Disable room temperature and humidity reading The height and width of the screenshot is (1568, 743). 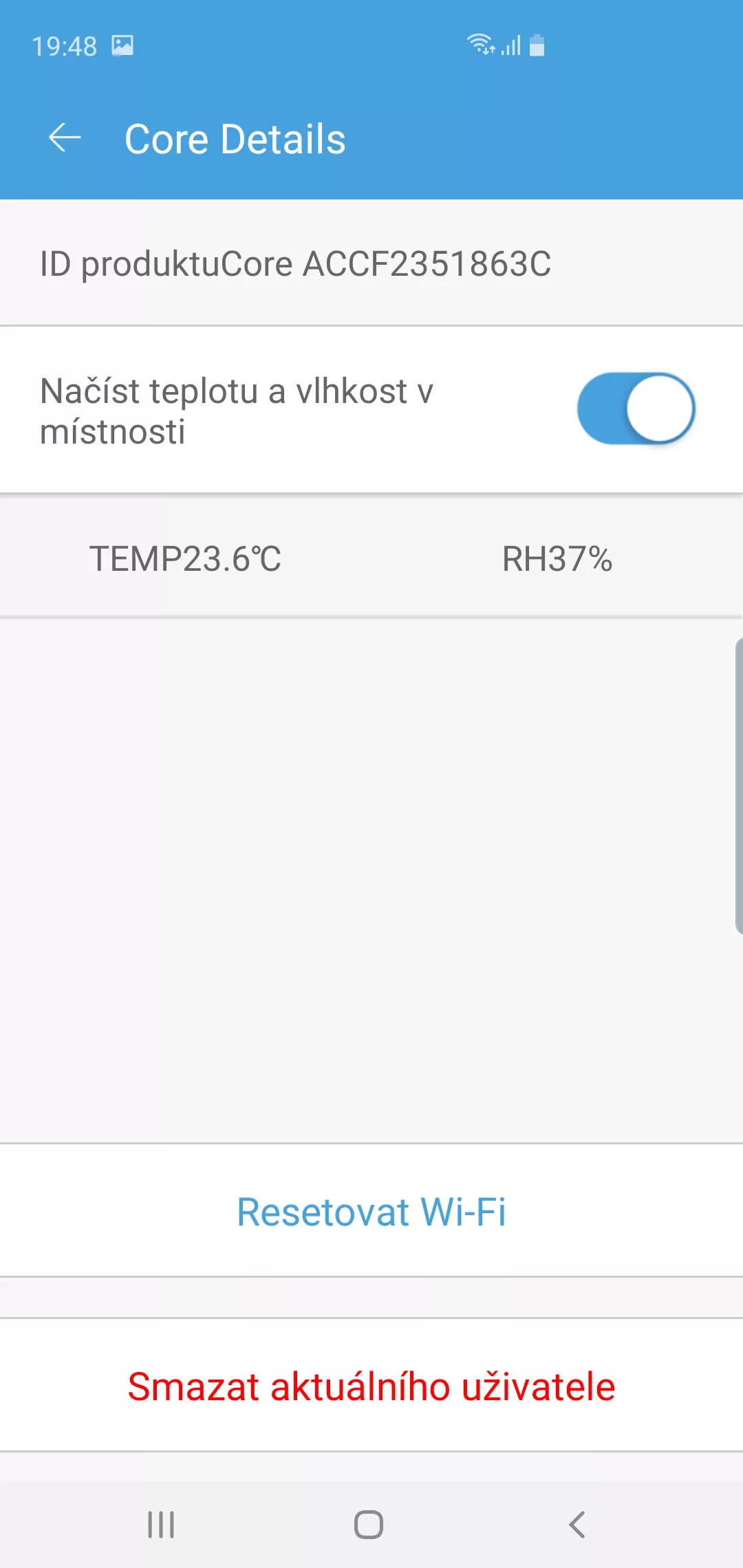[636, 409]
